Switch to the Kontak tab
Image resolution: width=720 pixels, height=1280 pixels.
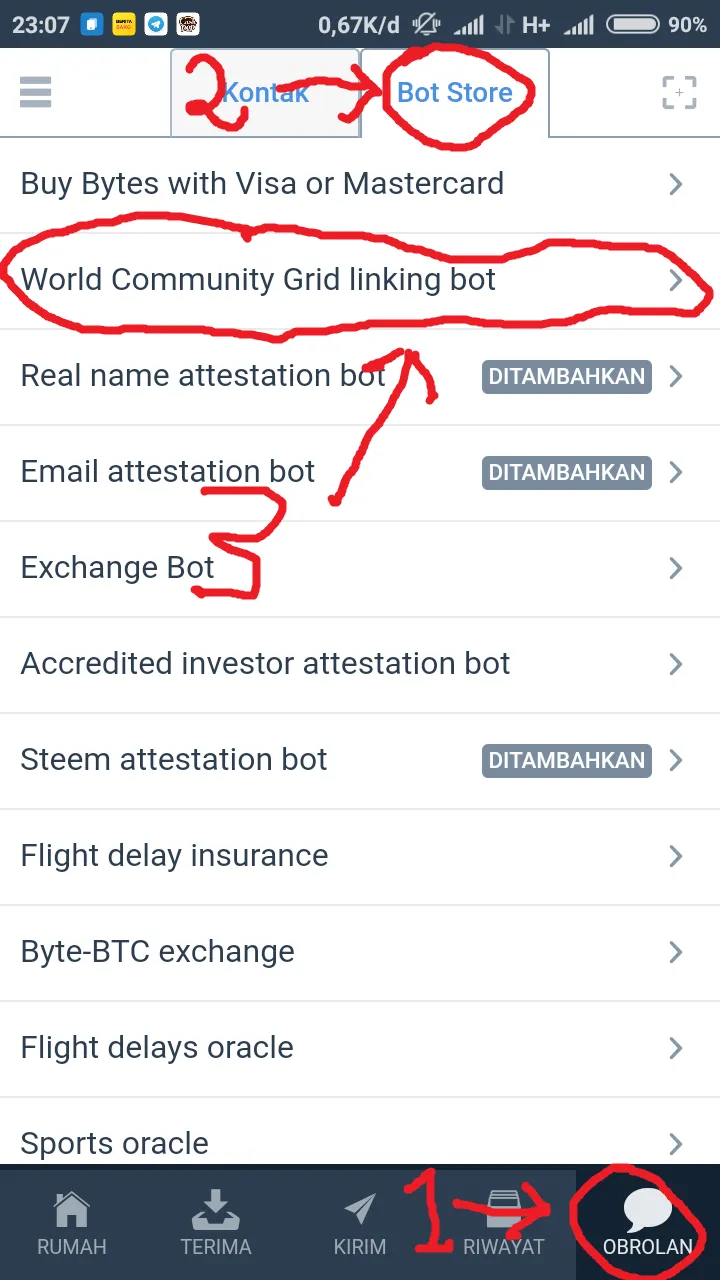pyautogui.click(x=265, y=93)
